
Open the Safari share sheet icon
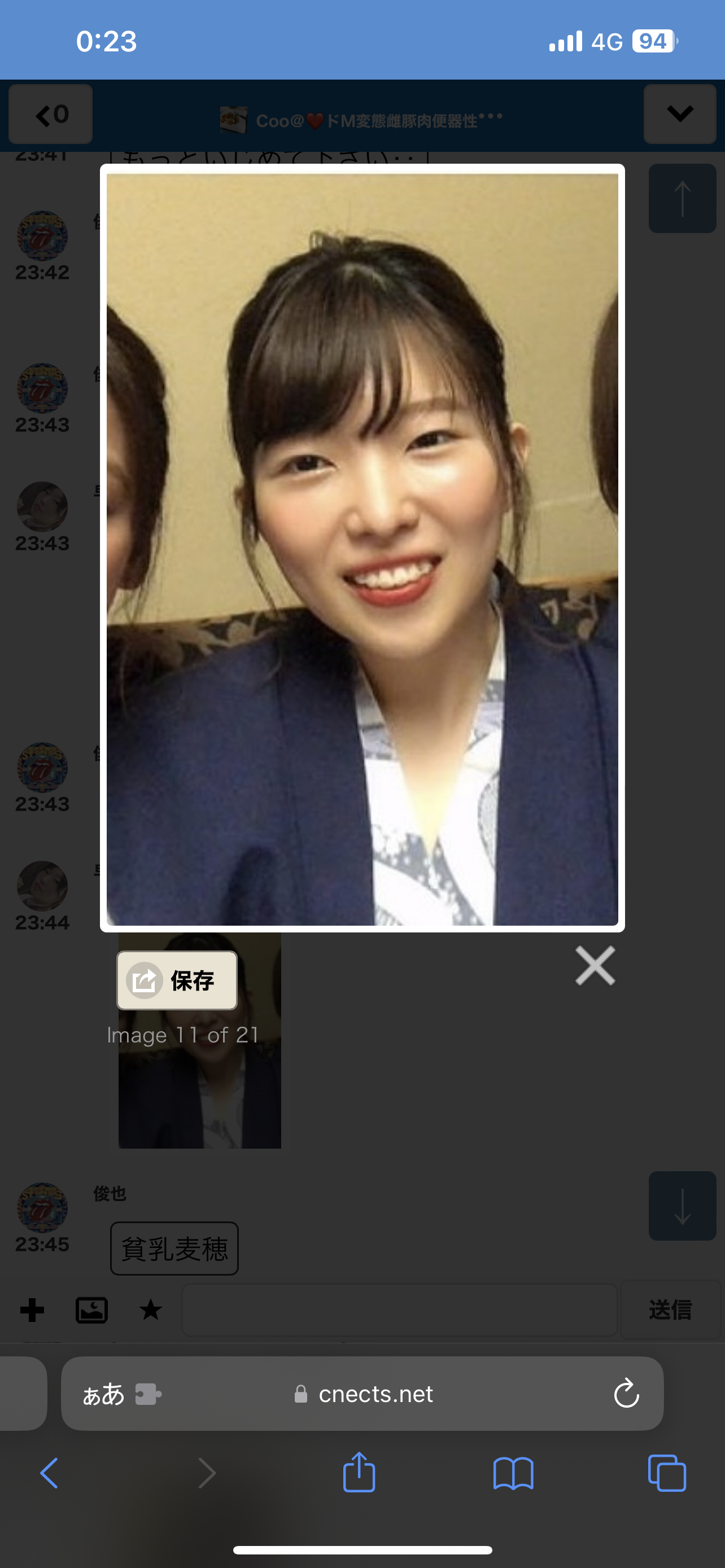coord(359,1473)
